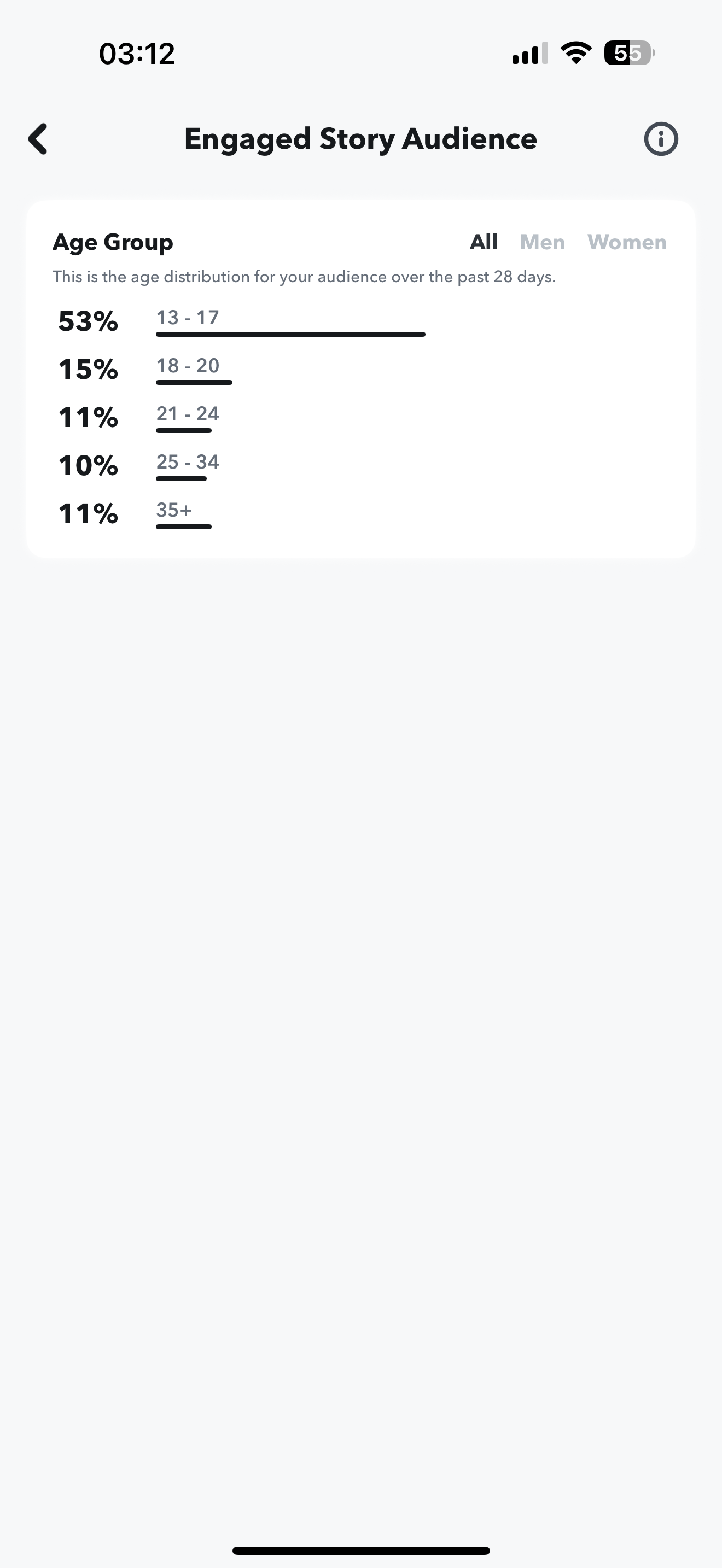Open the info icon for audience details

point(661,139)
